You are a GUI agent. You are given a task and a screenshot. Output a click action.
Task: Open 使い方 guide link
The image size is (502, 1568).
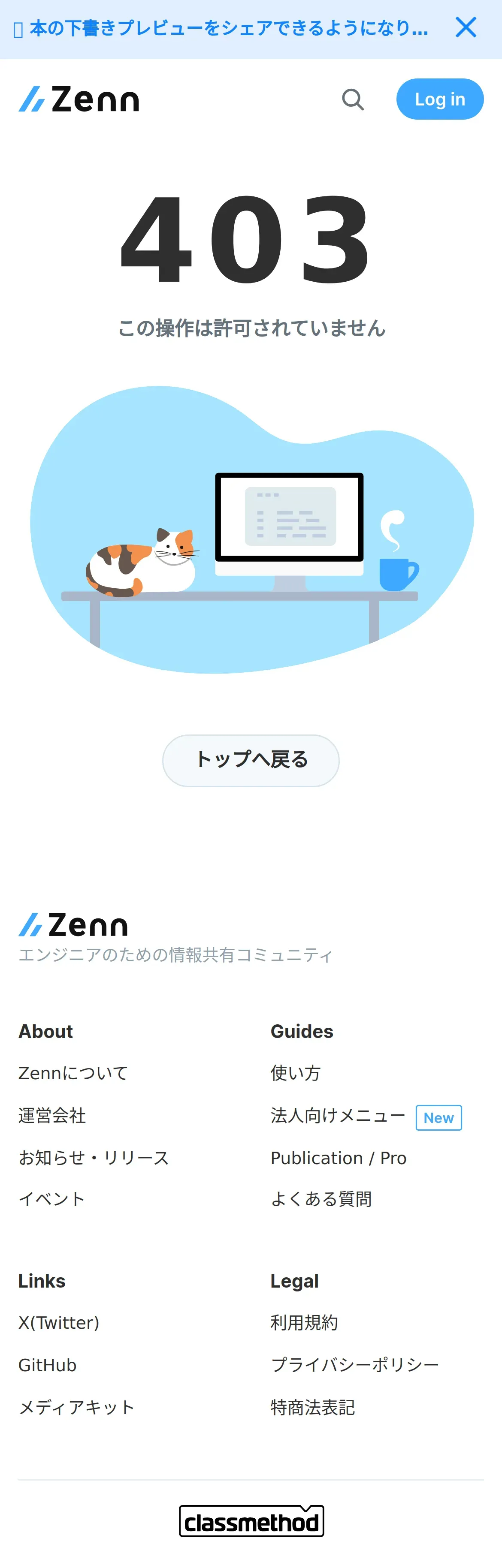click(x=296, y=1073)
